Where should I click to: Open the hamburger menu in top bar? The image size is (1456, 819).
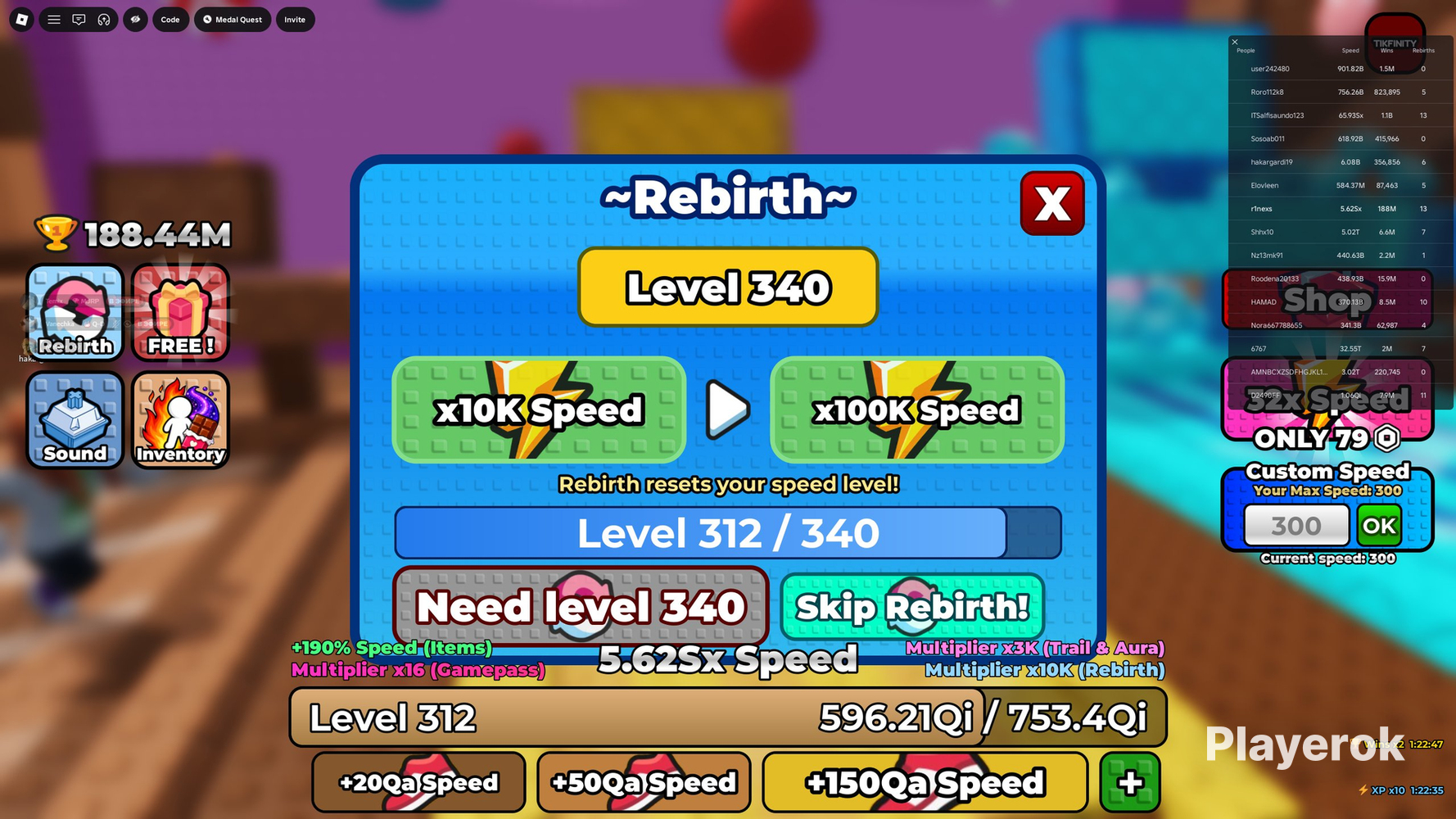[54, 20]
